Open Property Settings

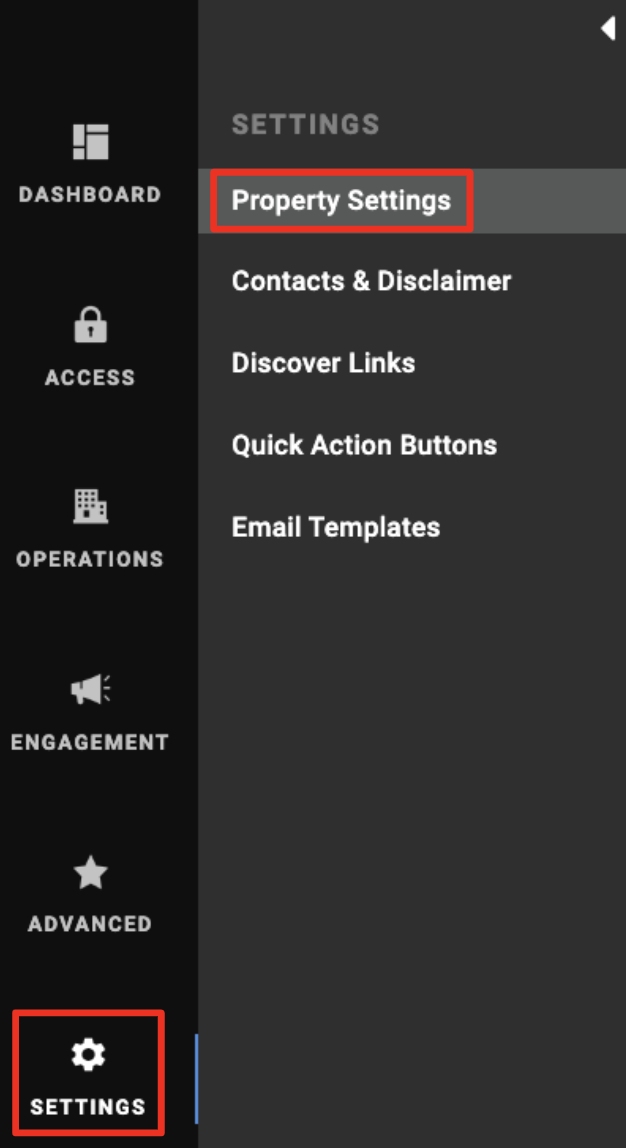click(341, 201)
